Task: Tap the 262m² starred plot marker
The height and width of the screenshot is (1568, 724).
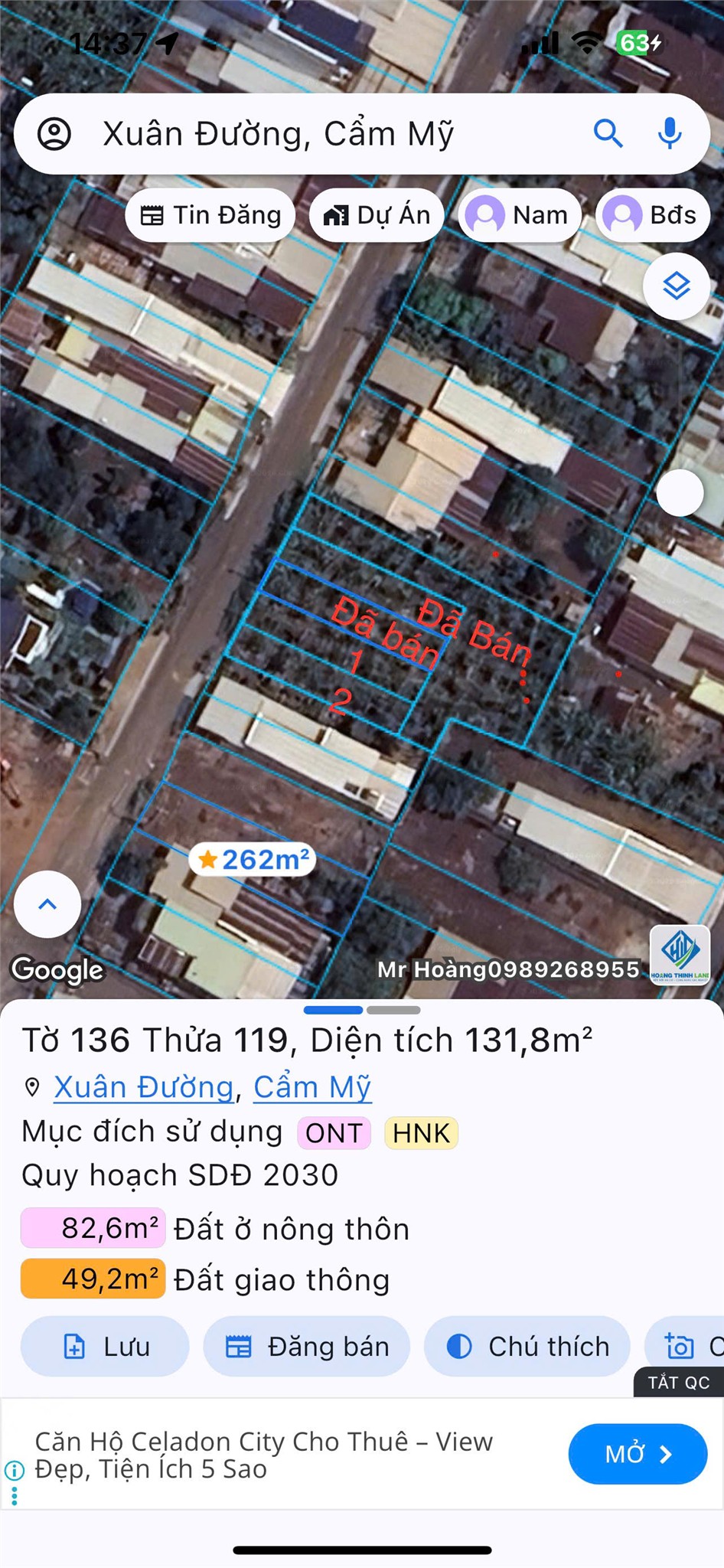Action: (x=253, y=860)
